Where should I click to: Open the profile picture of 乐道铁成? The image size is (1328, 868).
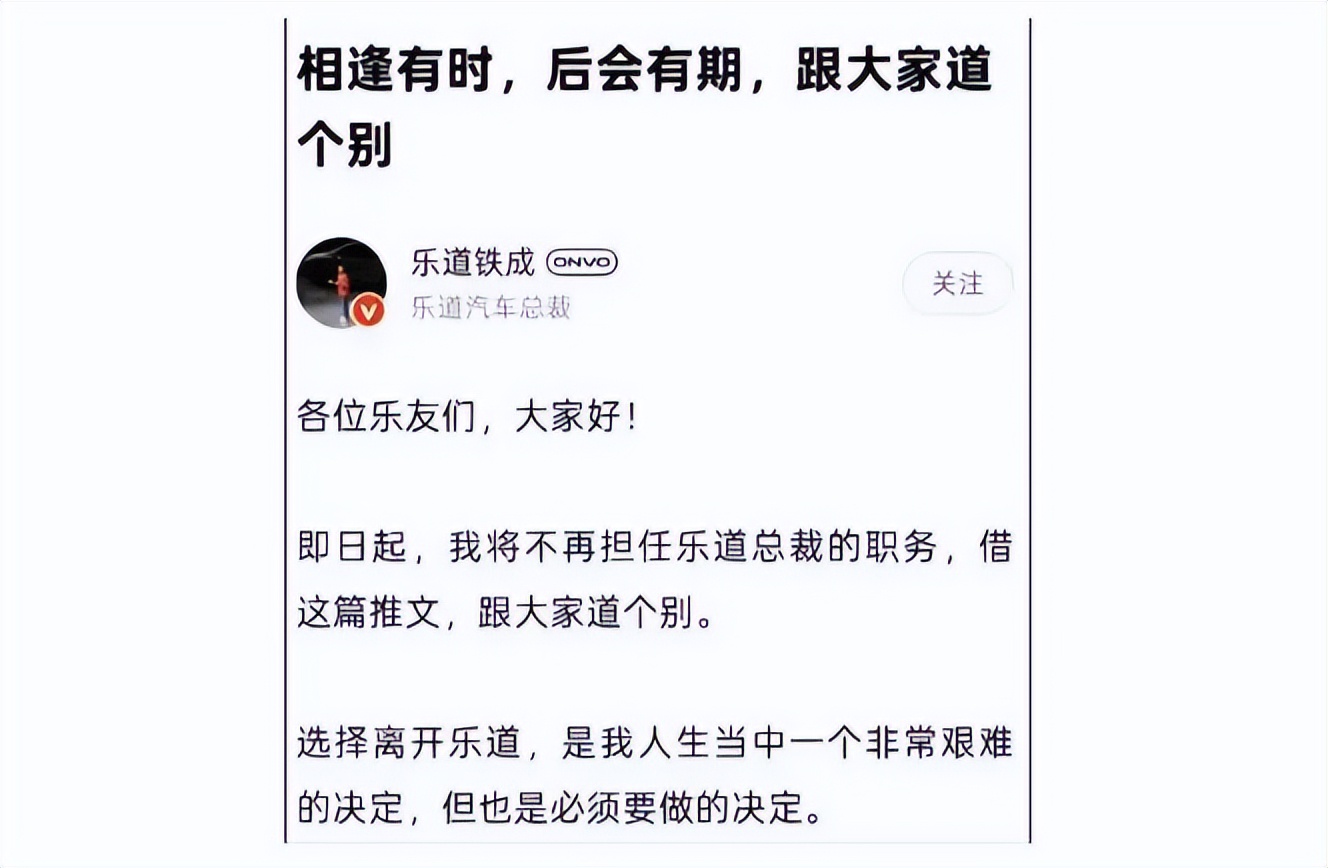pyautogui.click(x=341, y=282)
